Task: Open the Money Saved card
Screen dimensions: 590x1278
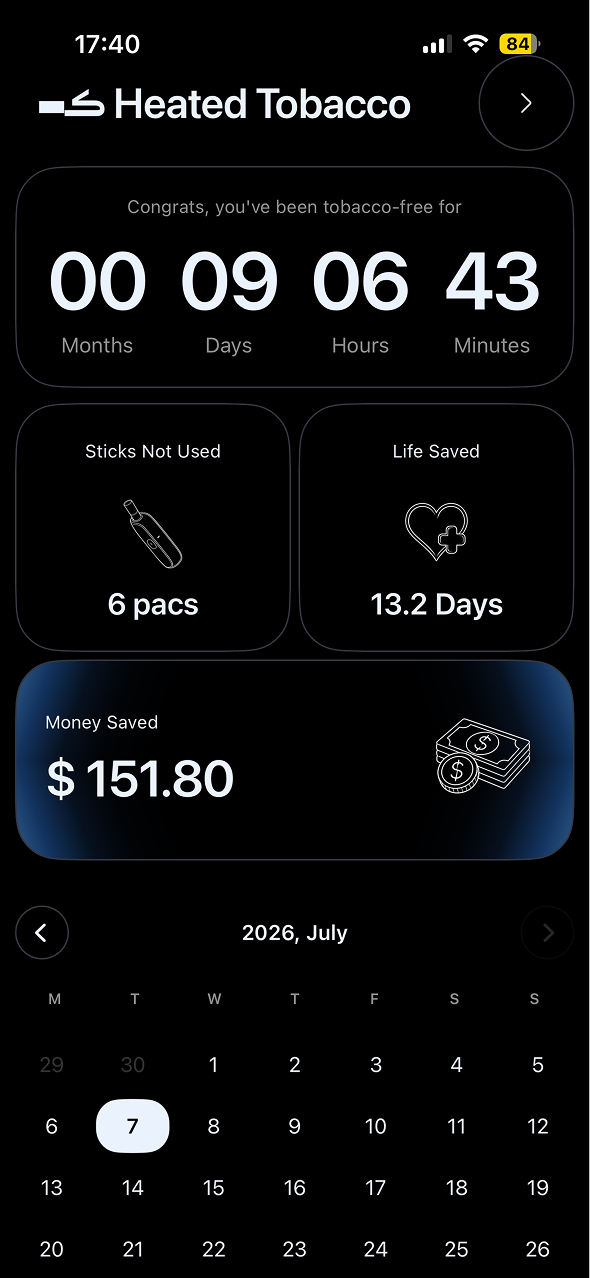Action: (295, 760)
